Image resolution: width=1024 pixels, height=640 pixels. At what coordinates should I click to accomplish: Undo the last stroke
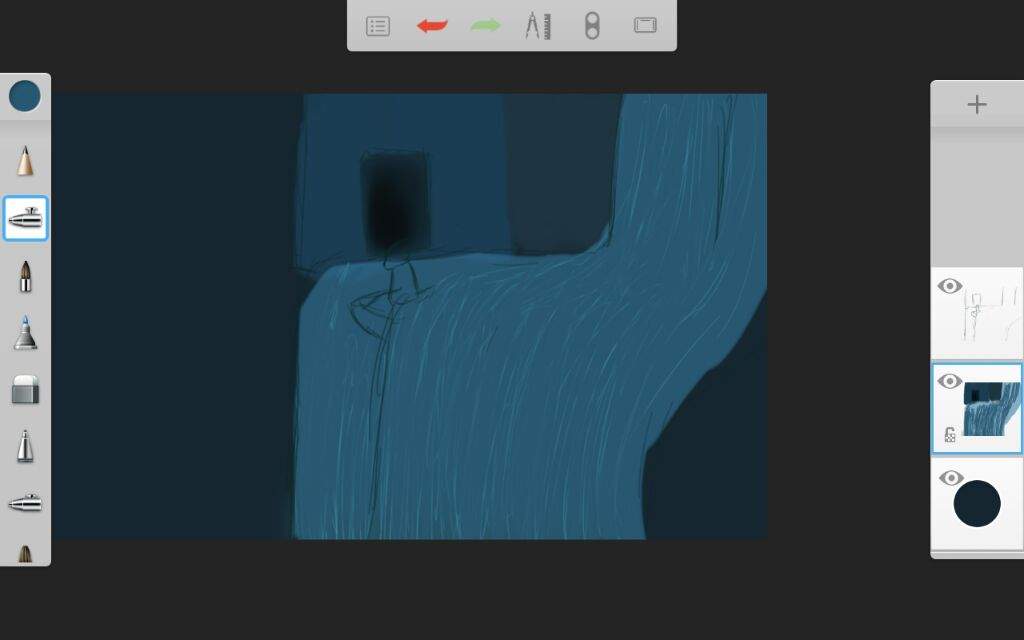432,26
